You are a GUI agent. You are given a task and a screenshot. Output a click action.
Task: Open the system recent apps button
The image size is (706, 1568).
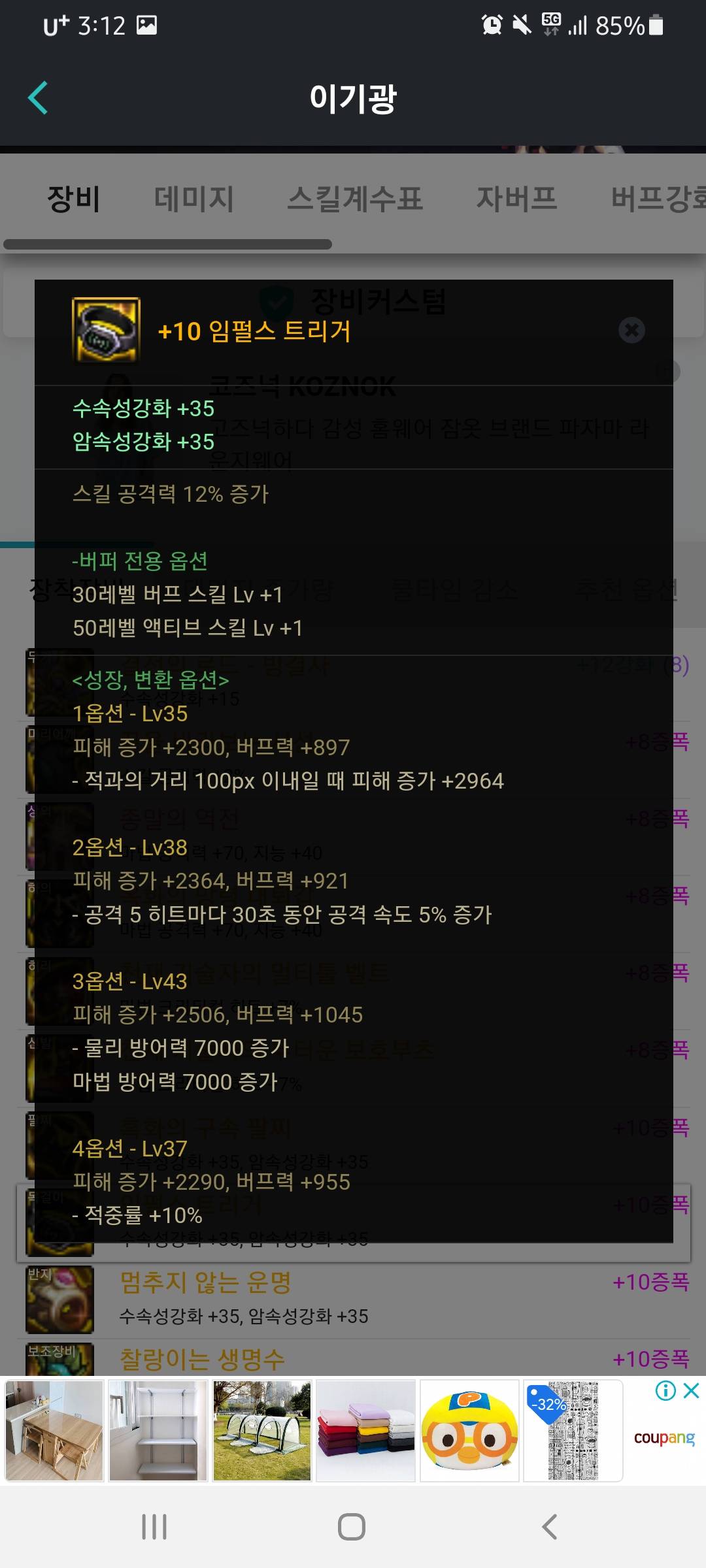pos(154,1527)
